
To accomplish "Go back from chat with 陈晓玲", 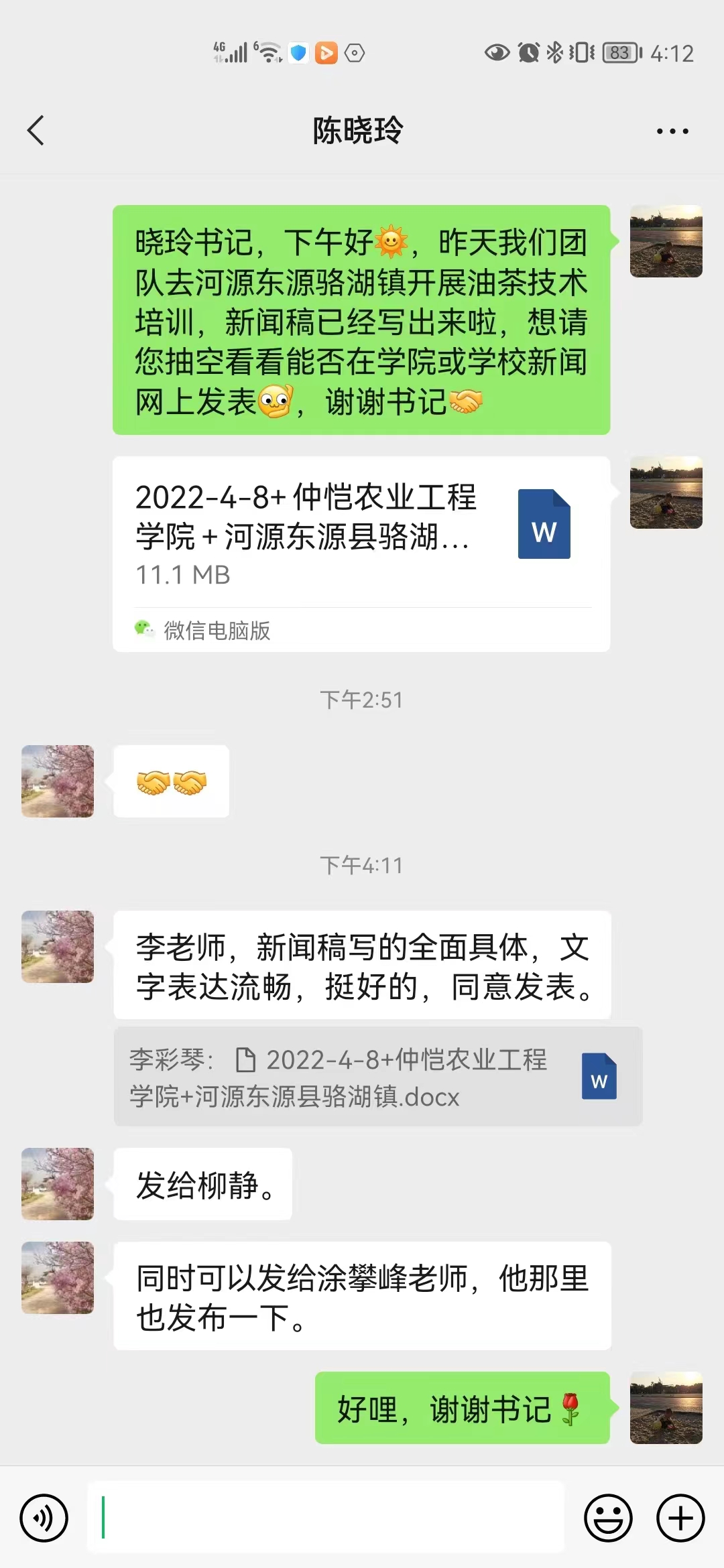I will pos(36,130).
